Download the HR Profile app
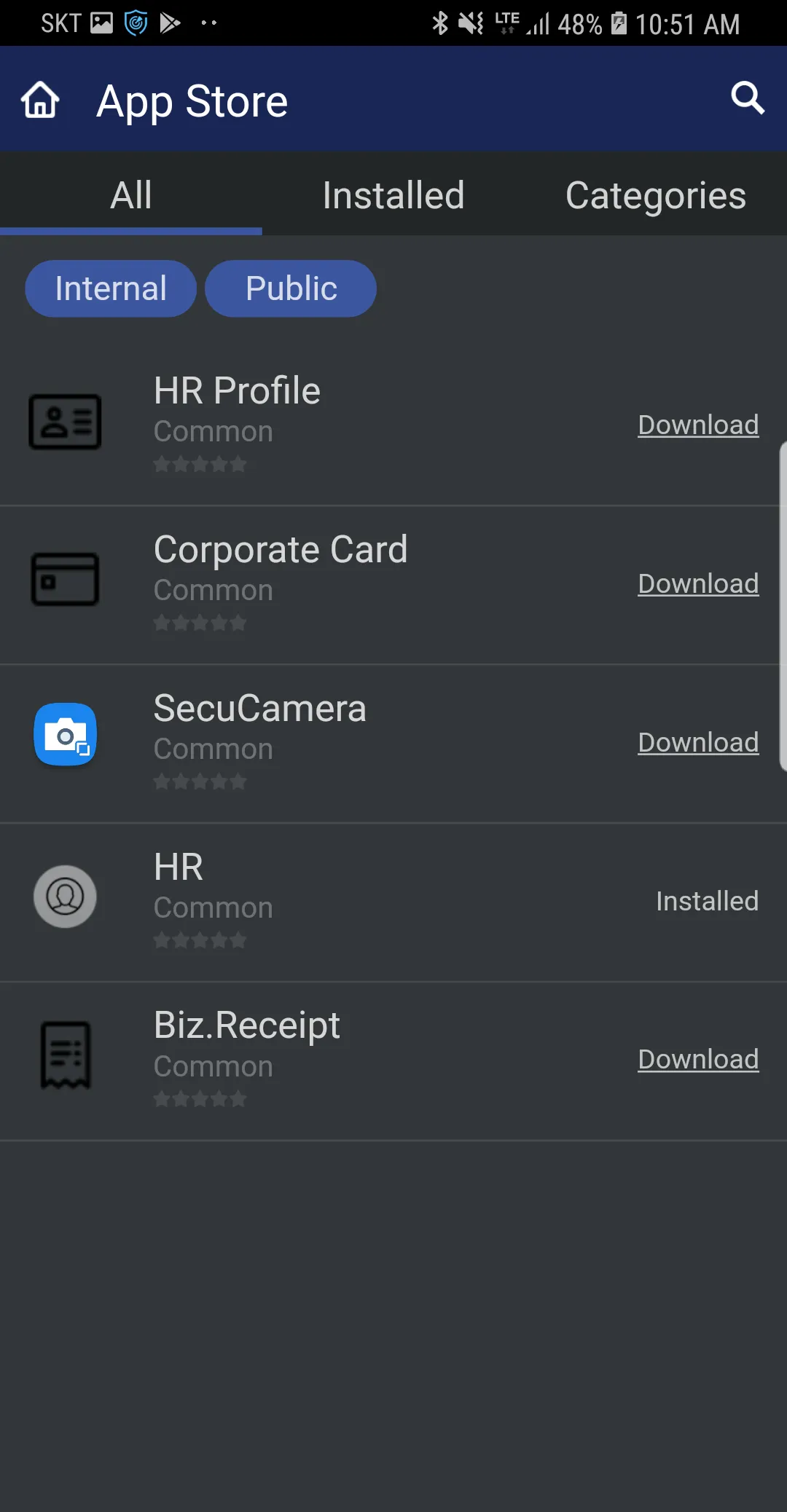The image size is (787, 1512). 697,425
